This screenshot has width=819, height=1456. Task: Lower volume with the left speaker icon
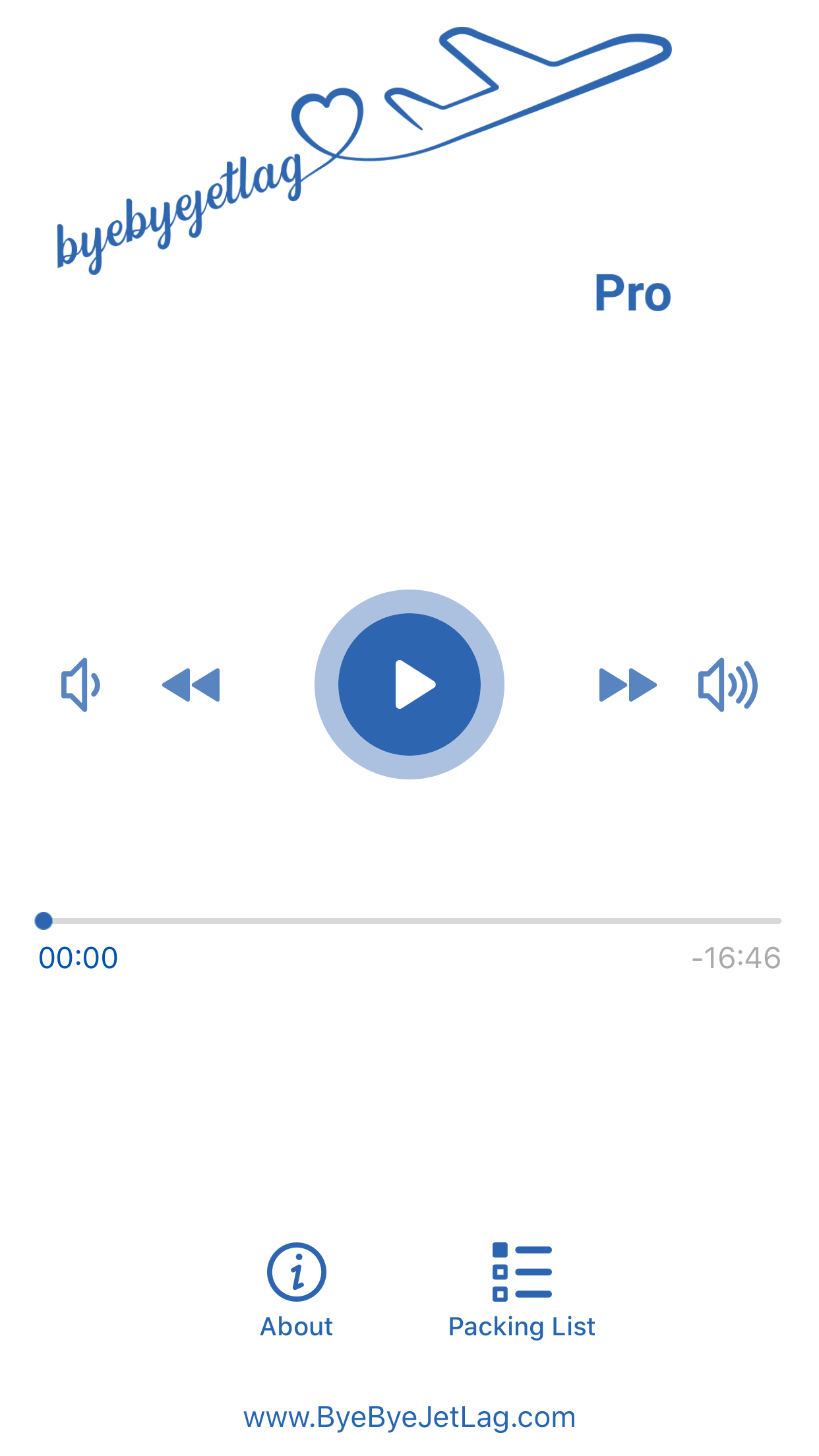tap(79, 684)
